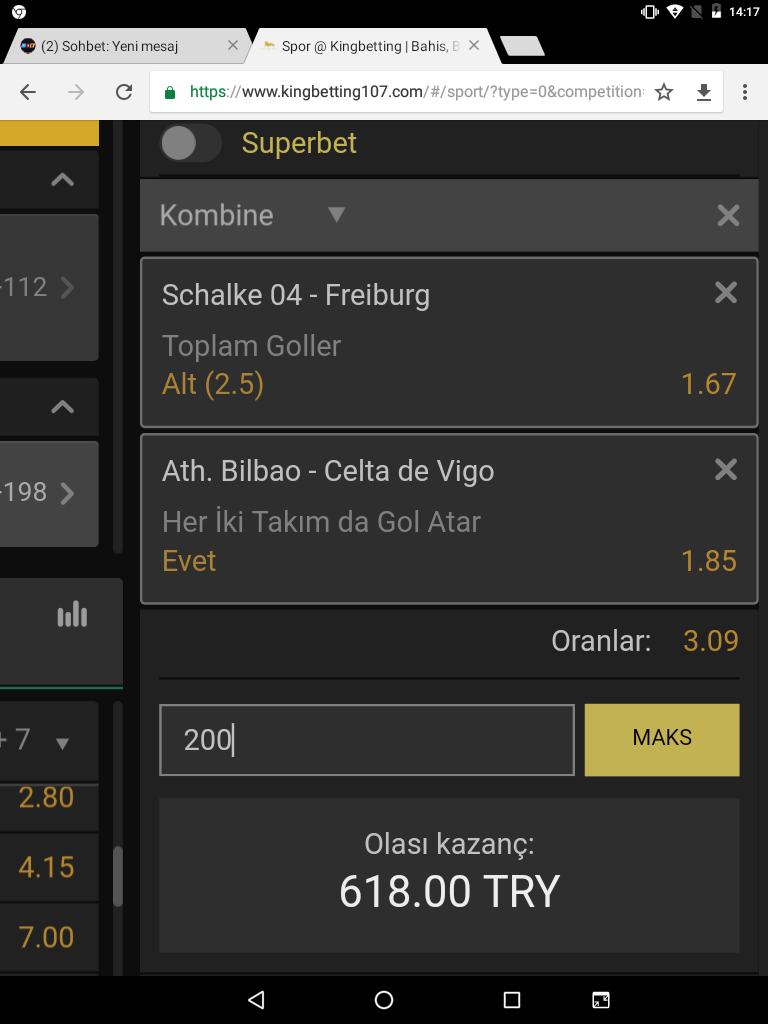768x1024 pixels.
Task: Remove the Schalke 04 - Freiburg selection
Action: point(725,292)
